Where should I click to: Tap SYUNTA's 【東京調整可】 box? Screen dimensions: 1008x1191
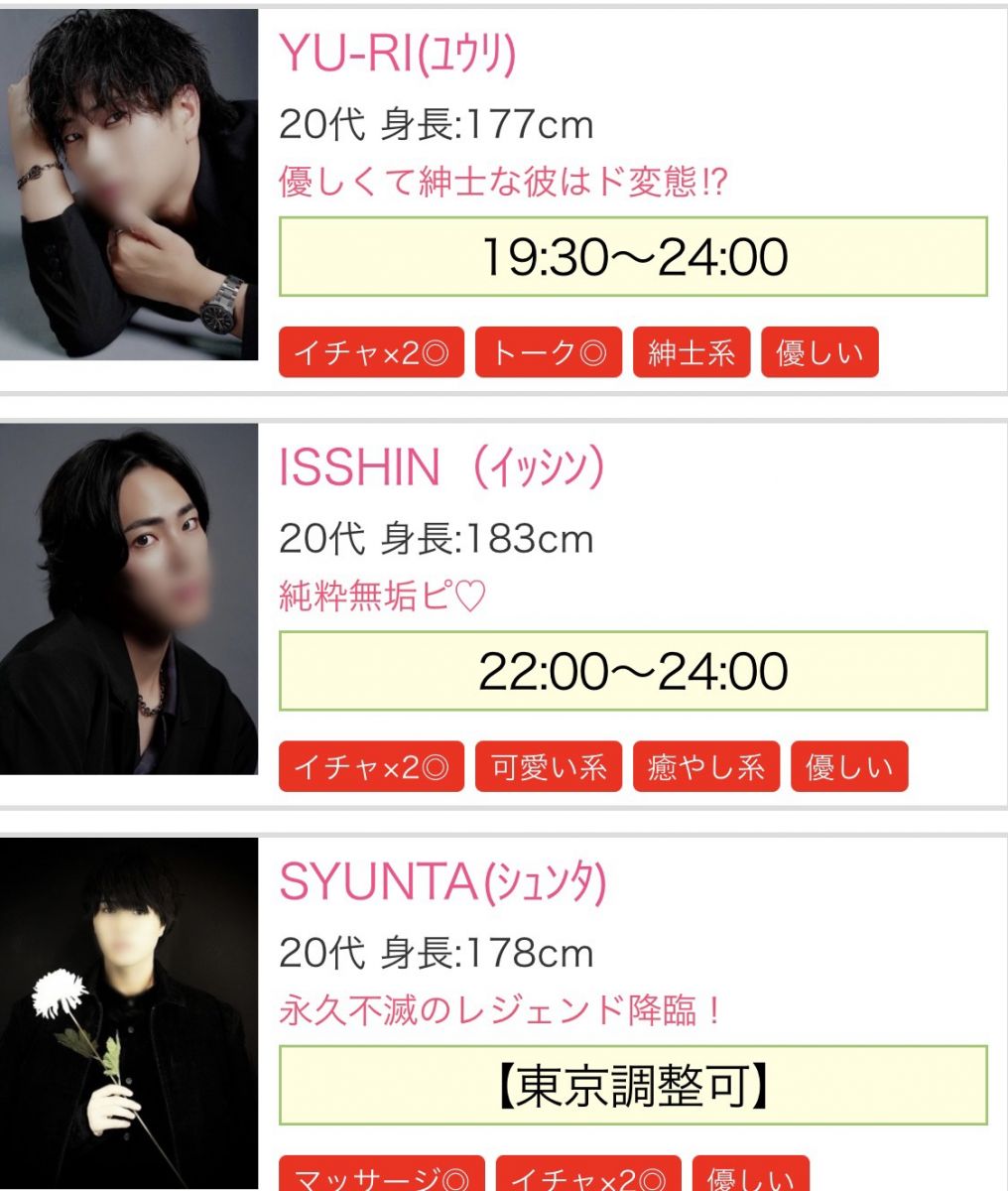pos(633,1085)
